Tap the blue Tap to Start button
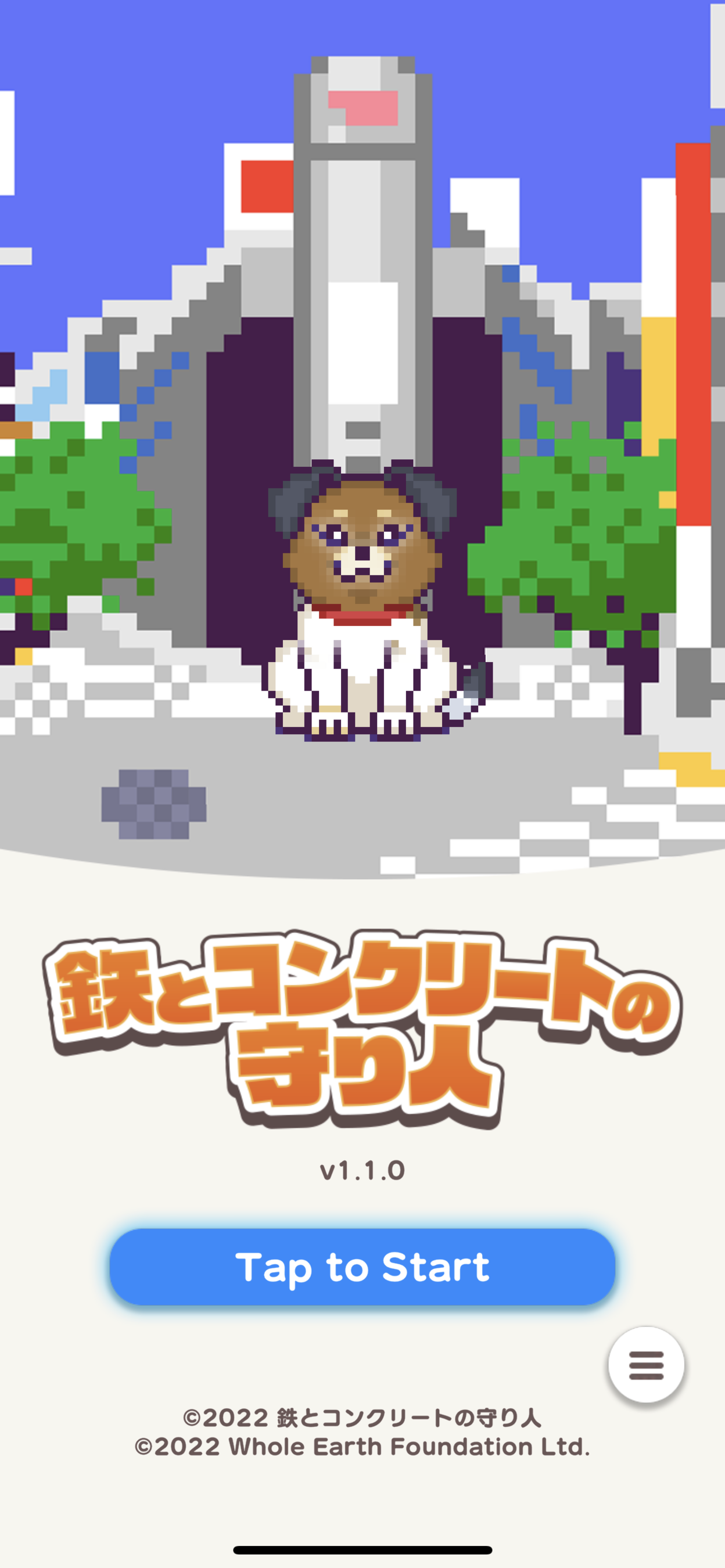This screenshot has height=1568, width=725. [x=362, y=1267]
